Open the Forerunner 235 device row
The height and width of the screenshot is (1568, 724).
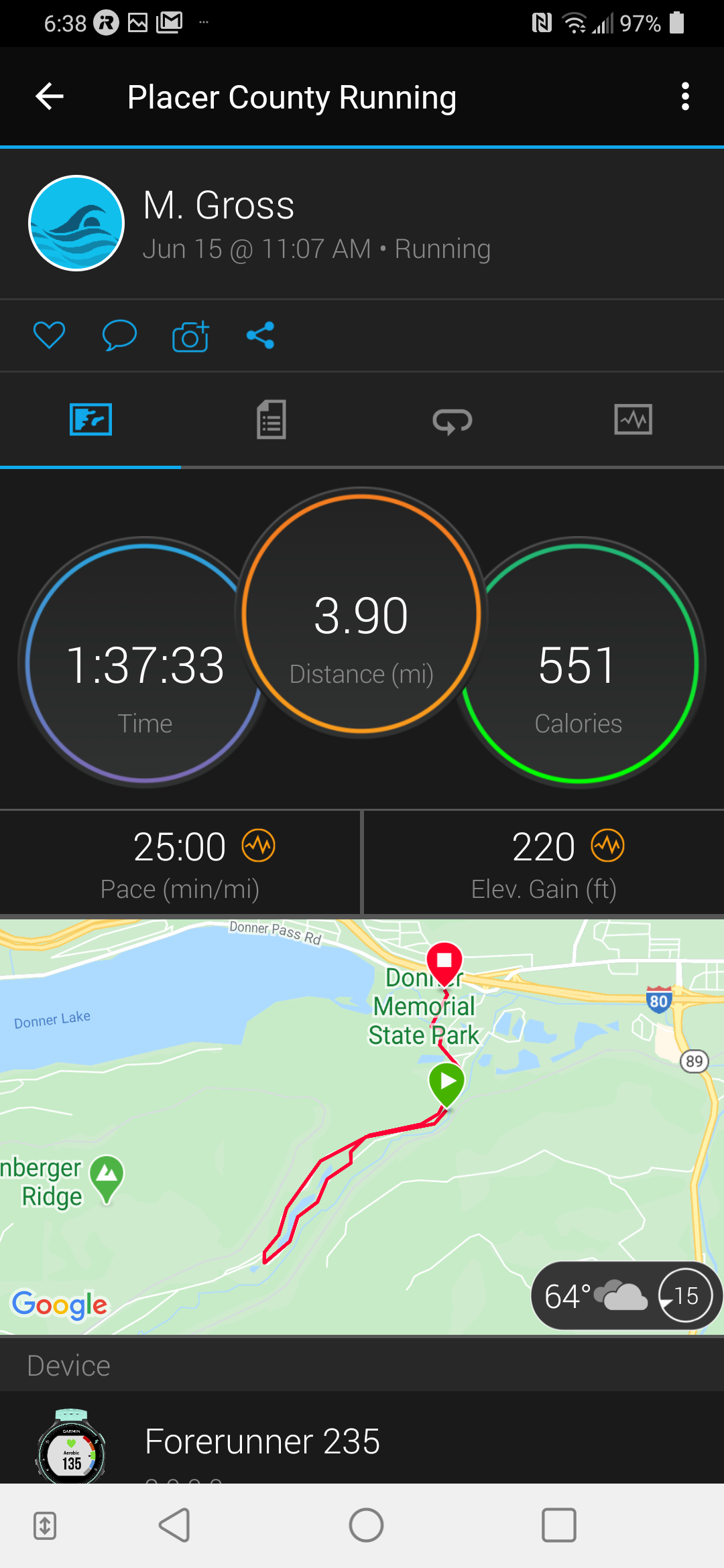pos(362,1441)
